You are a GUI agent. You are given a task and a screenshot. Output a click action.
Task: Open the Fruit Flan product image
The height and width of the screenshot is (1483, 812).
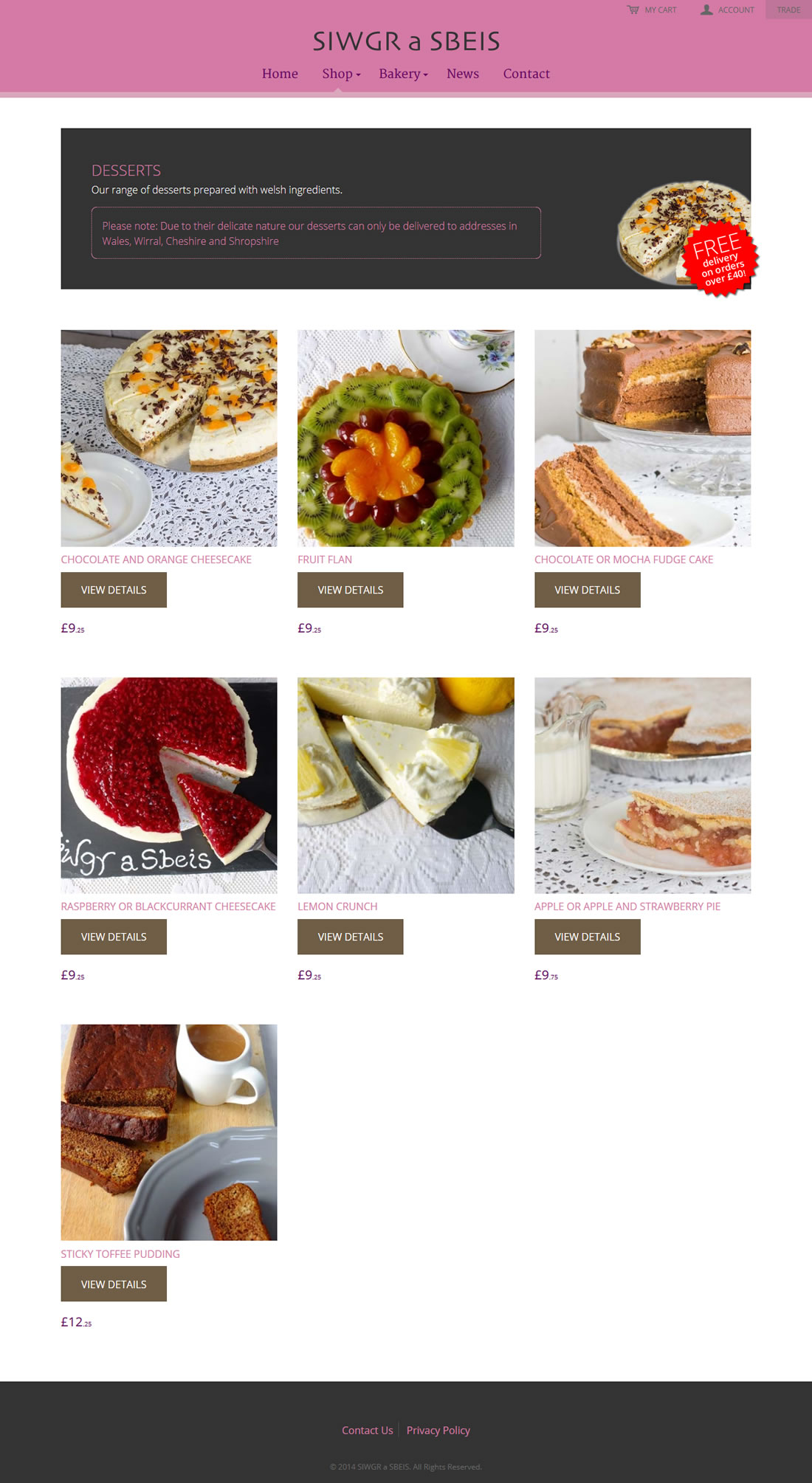(405, 438)
